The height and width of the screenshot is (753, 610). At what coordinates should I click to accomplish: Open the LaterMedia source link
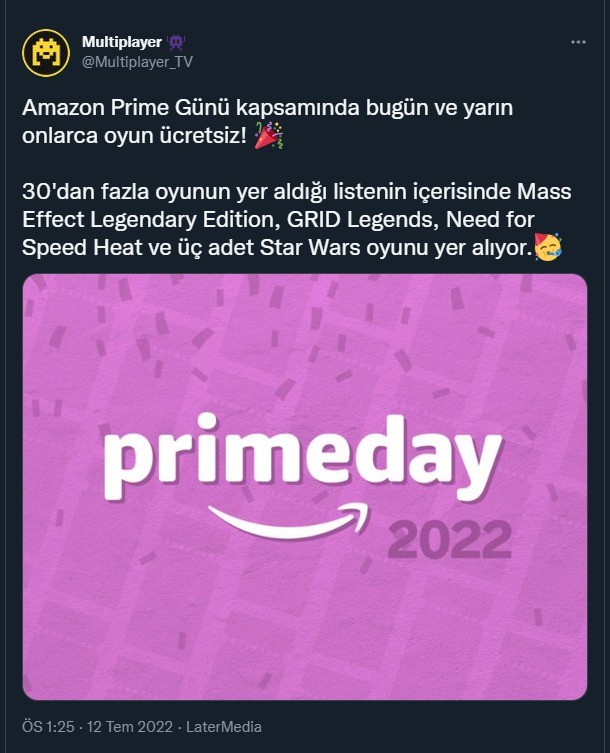pos(226,726)
